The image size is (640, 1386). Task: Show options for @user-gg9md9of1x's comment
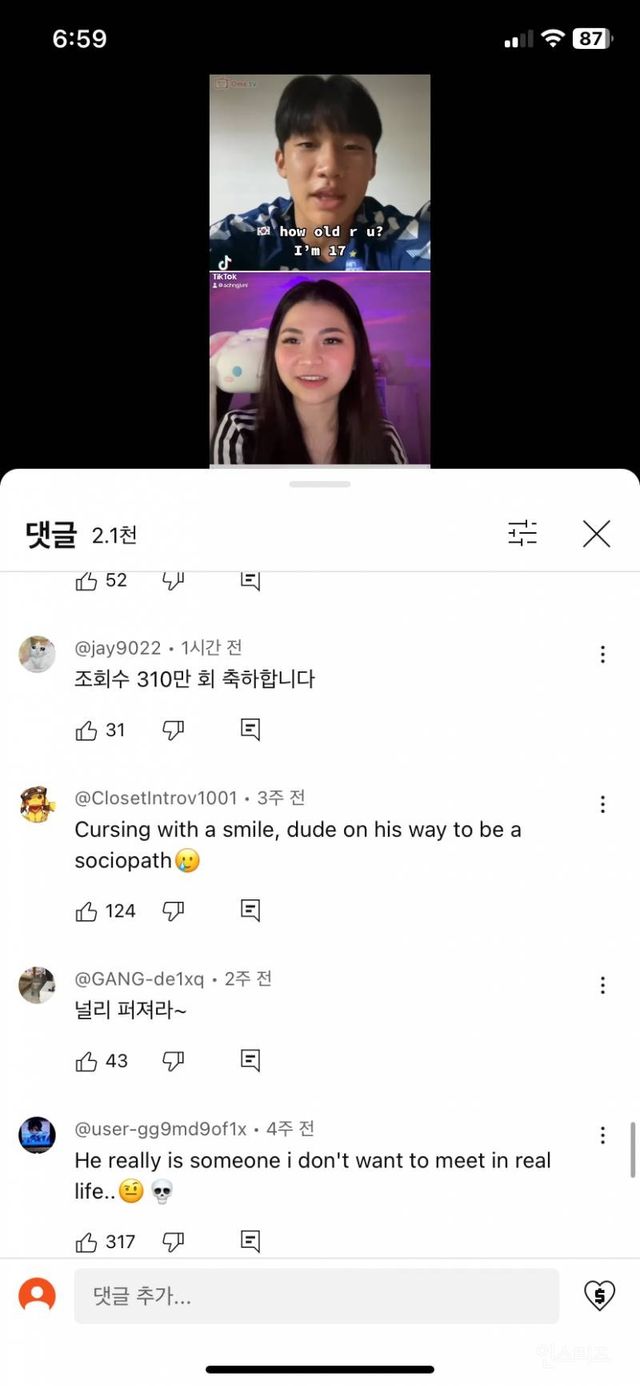[x=602, y=1136]
